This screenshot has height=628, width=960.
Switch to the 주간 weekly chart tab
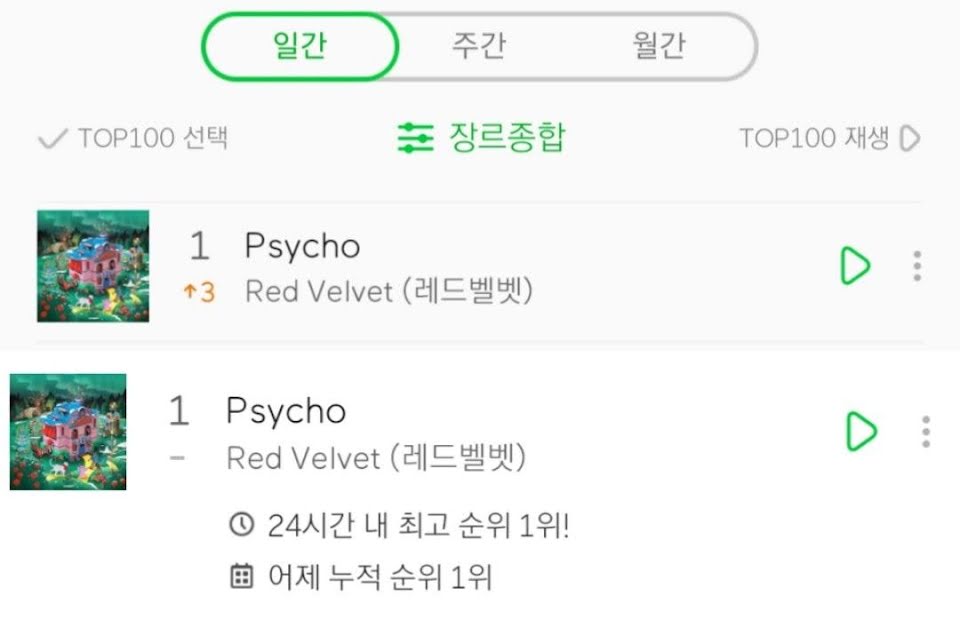pos(479,46)
